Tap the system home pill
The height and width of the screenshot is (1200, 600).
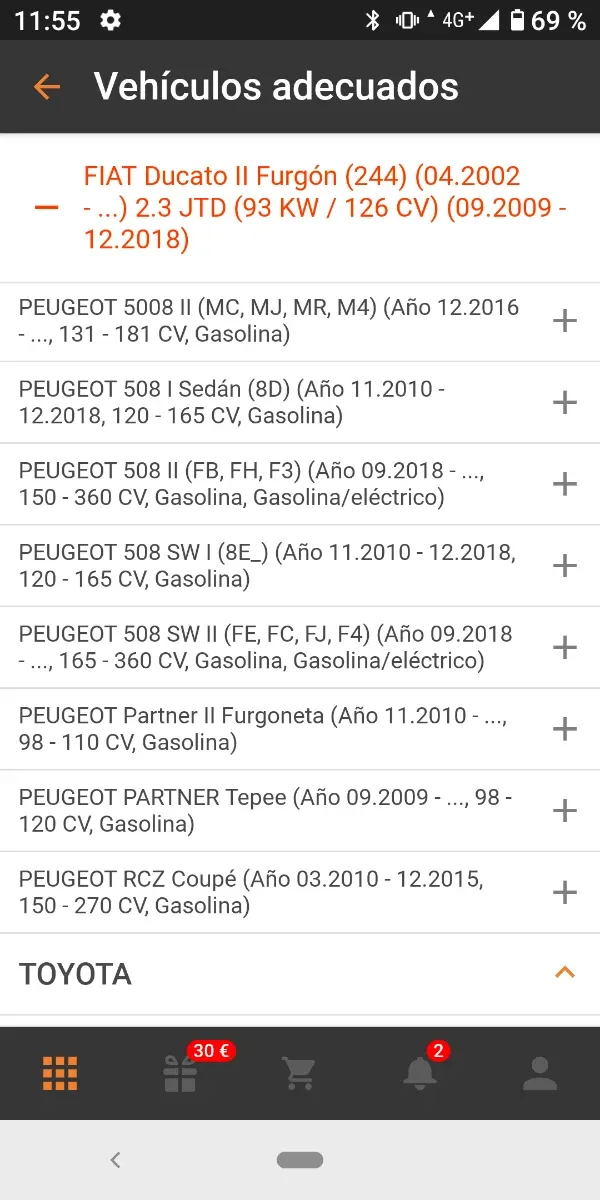tap(300, 1160)
